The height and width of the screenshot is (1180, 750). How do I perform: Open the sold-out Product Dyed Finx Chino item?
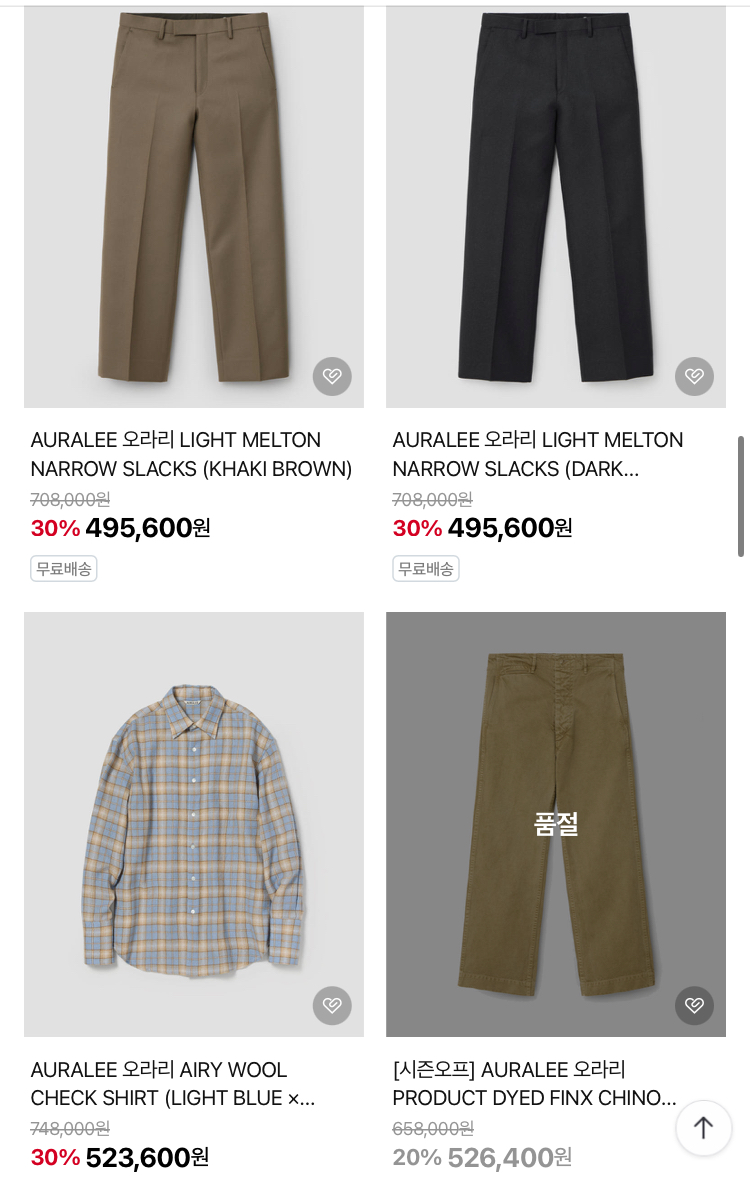[555, 822]
